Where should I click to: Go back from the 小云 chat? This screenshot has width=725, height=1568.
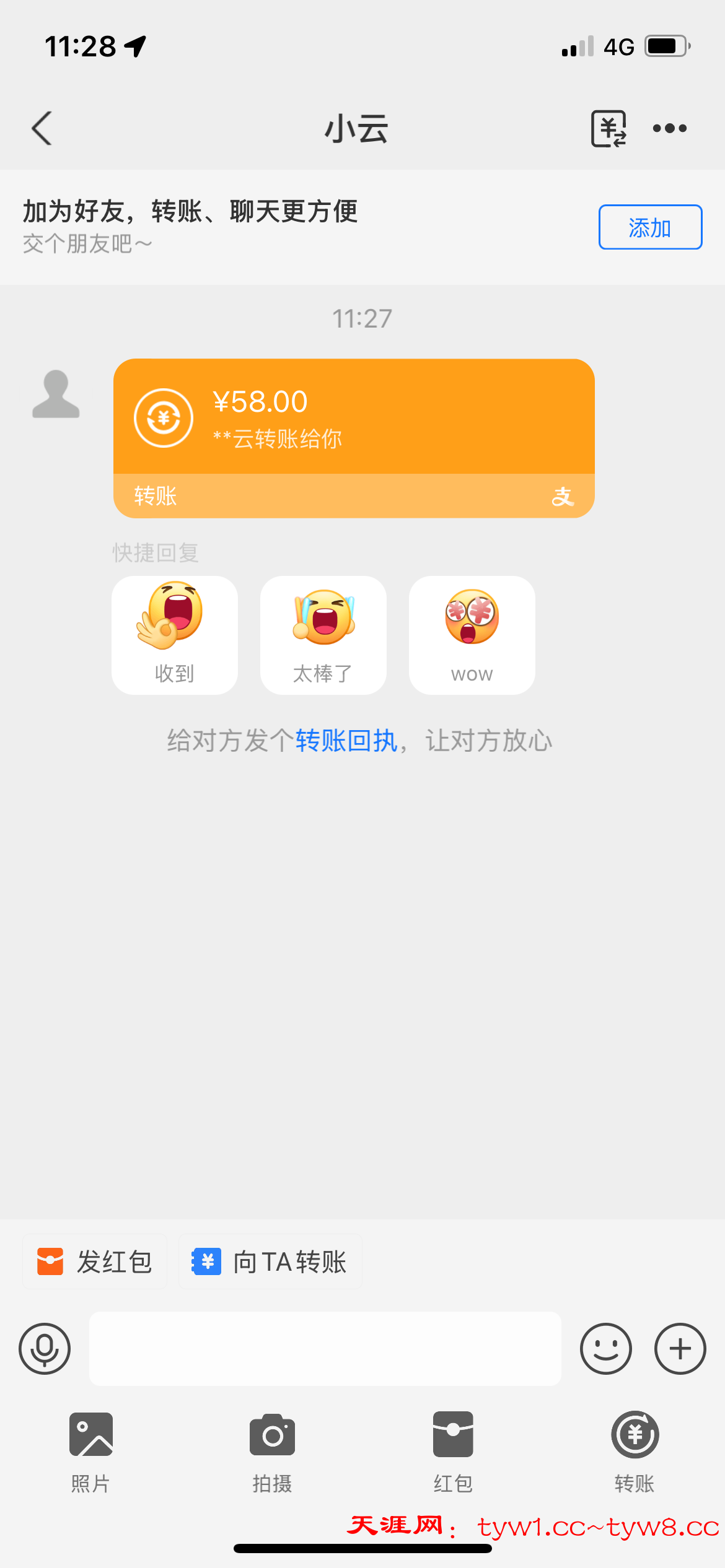42,129
